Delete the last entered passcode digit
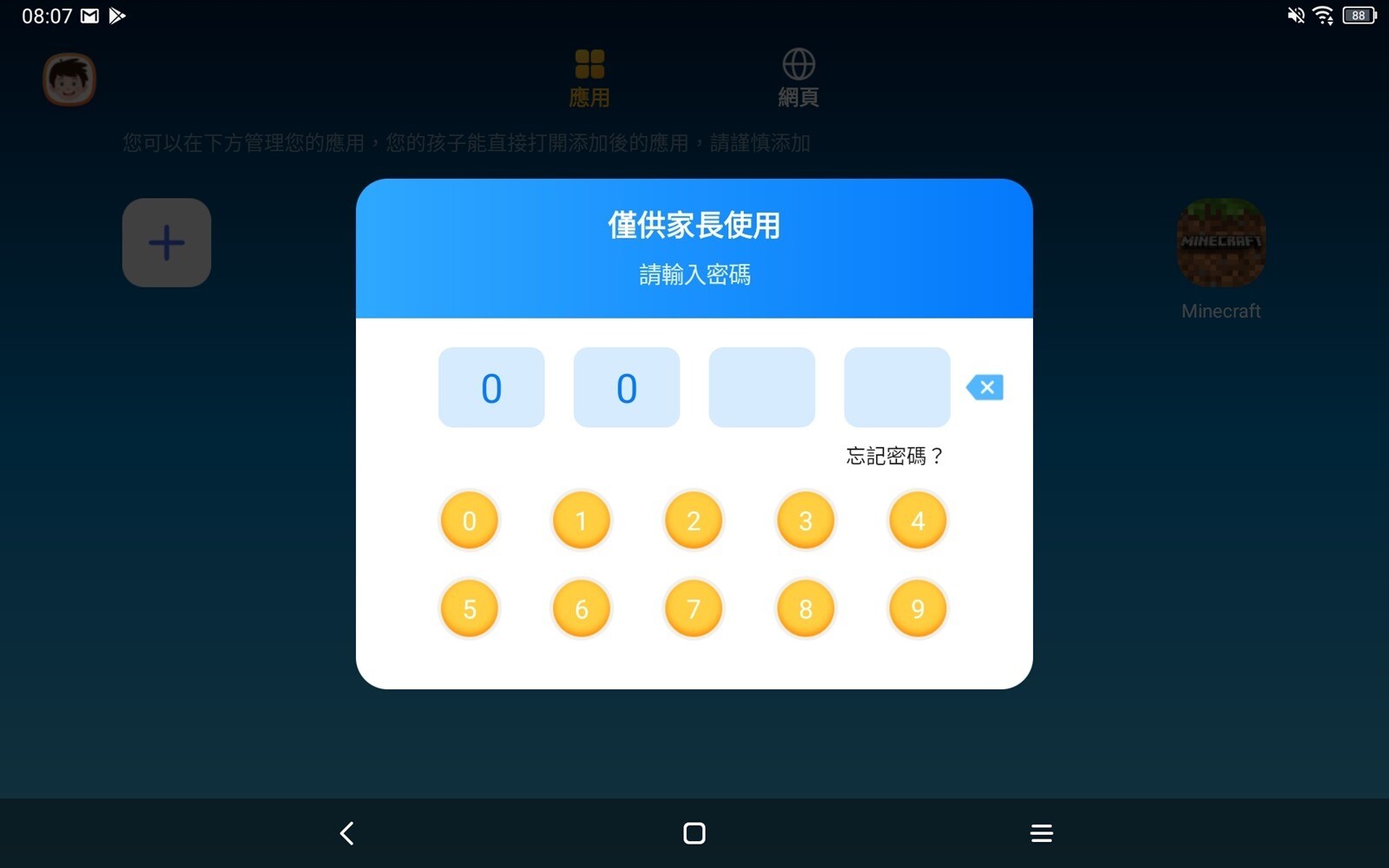1389x868 pixels. tap(984, 387)
